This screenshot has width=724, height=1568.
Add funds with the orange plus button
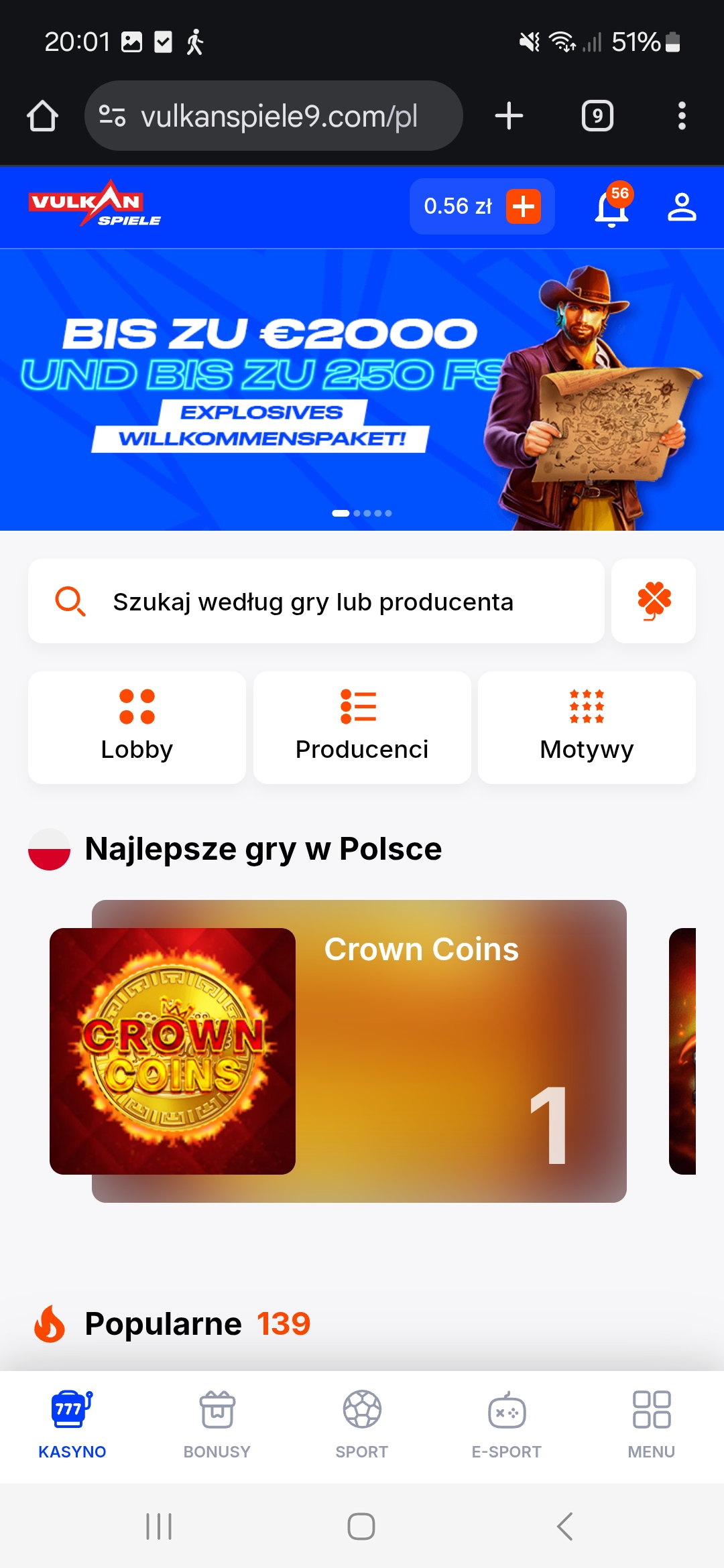click(x=524, y=206)
